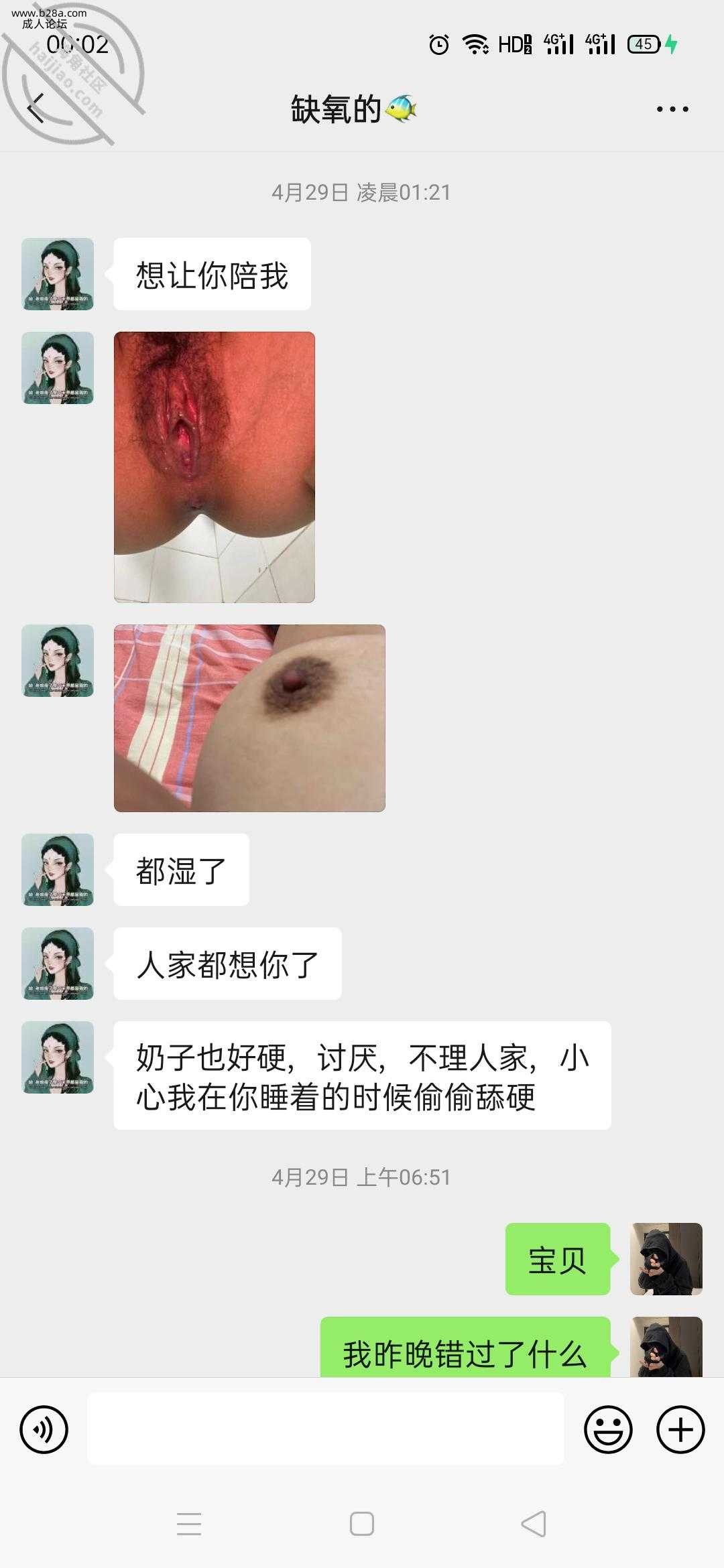
Task: Tap the system back triangle button
Action: coord(534,1524)
